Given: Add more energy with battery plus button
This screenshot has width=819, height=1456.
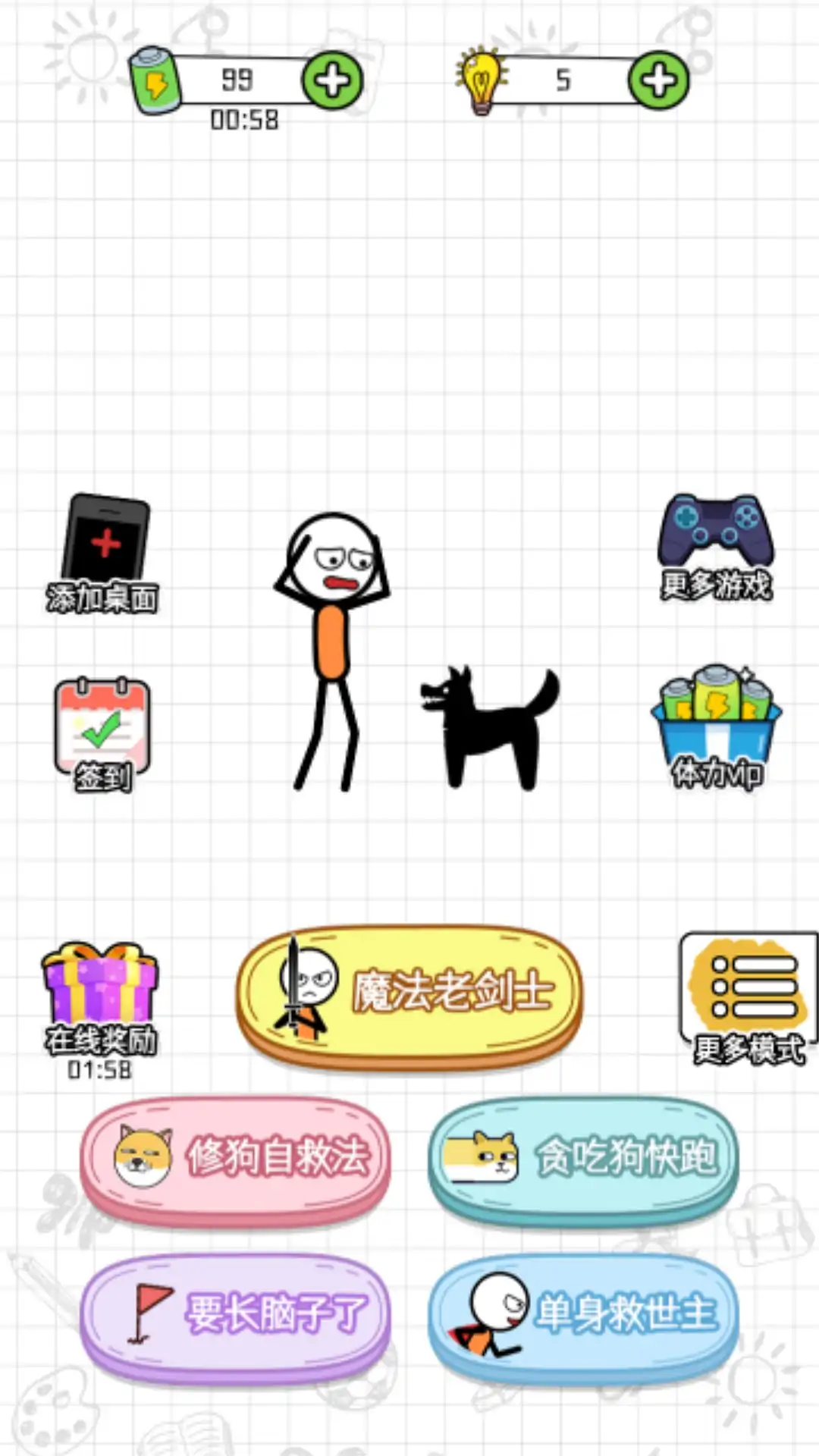Looking at the screenshot, I should click(332, 80).
